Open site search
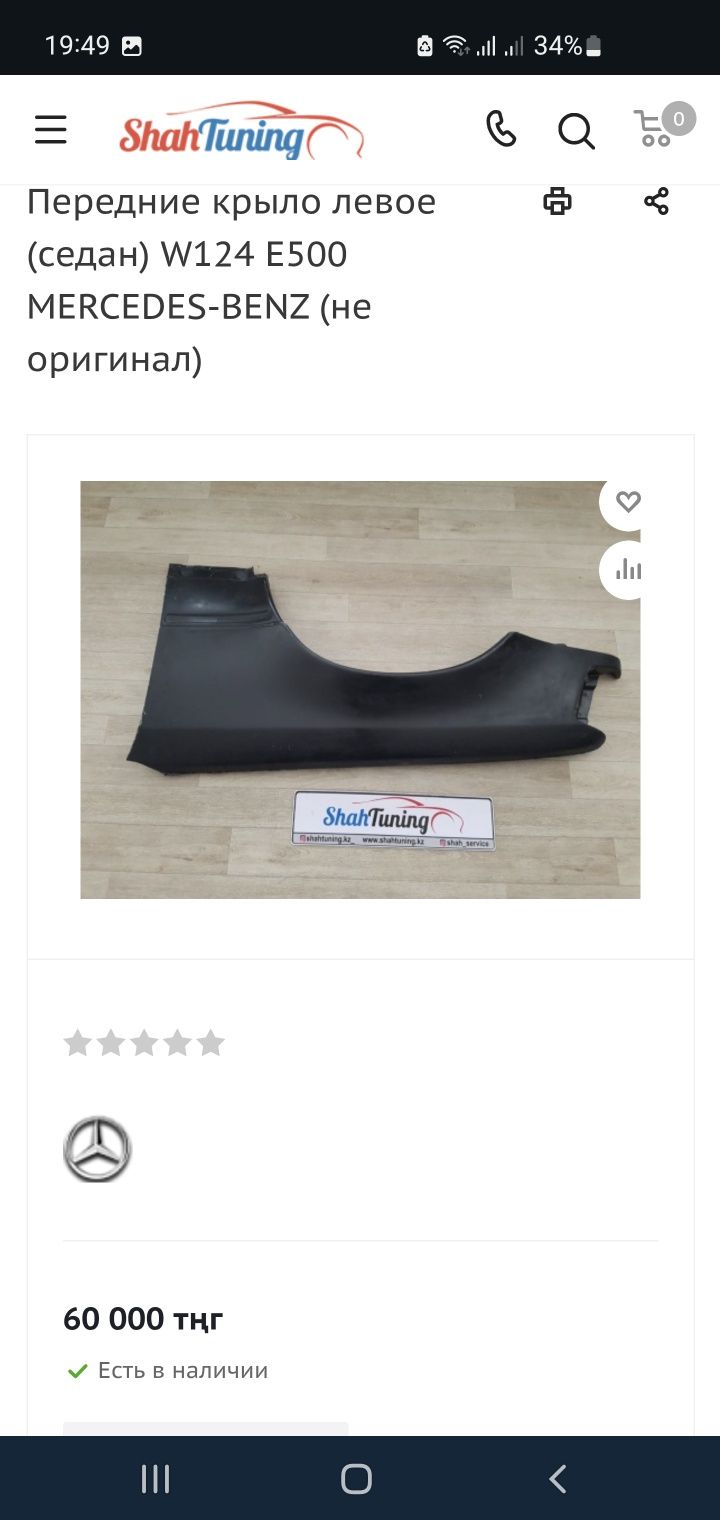This screenshot has width=720, height=1520. click(576, 130)
